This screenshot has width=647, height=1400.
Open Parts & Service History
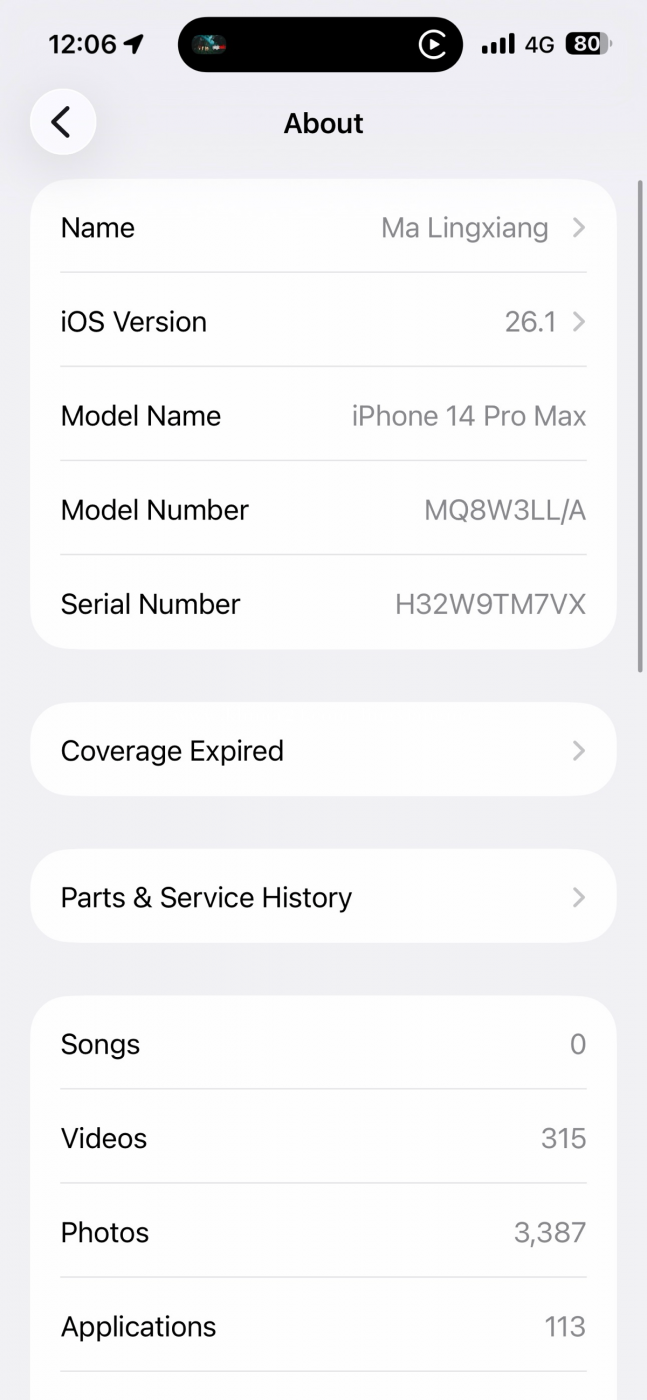tap(323, 897)
